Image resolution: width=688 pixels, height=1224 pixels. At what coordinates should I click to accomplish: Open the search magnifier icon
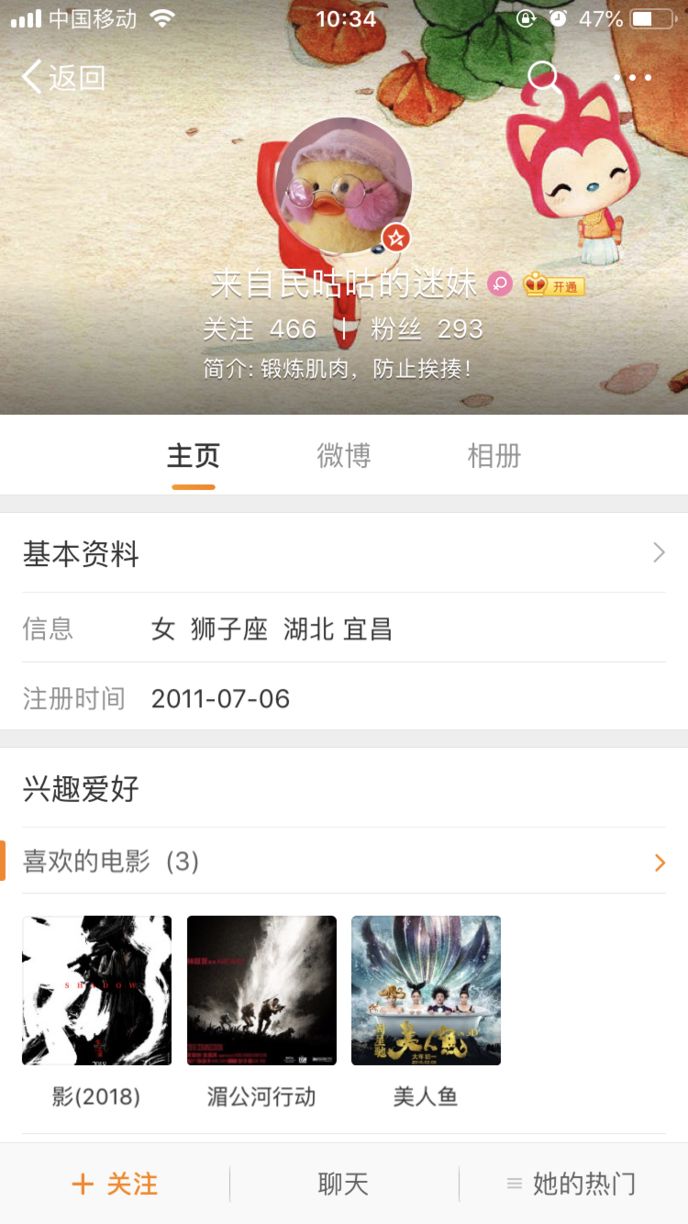point(543,77)
